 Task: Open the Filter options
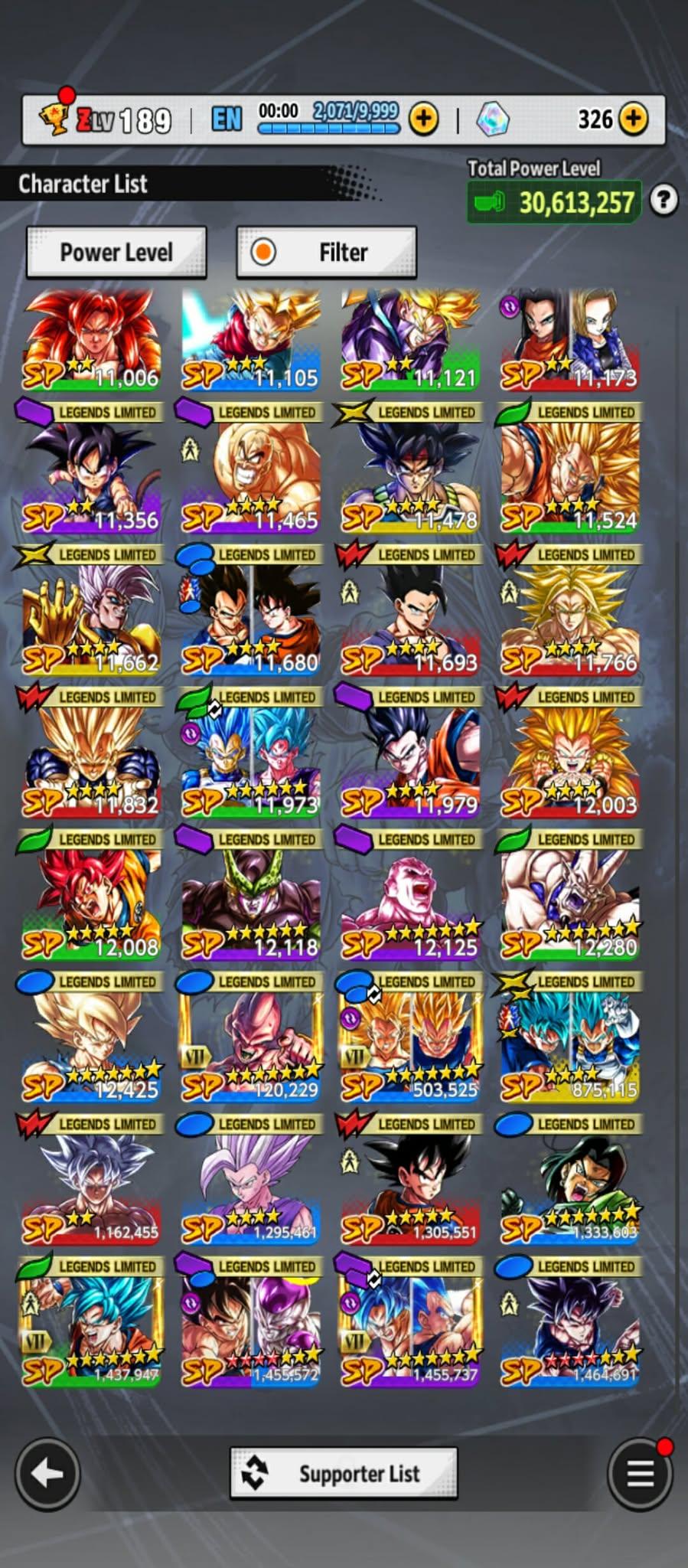click(x=327, y=252)
